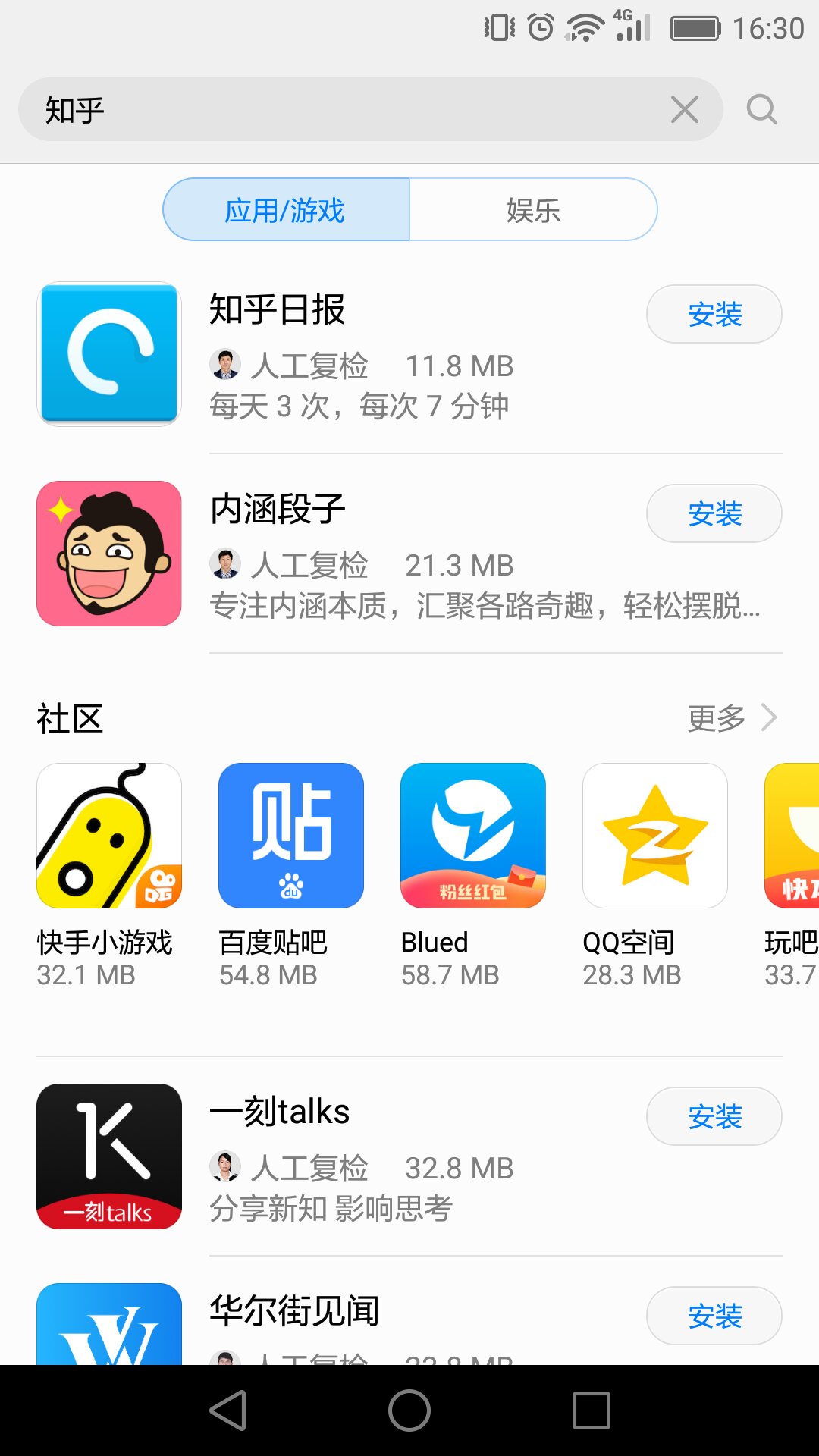Tap the Blued app icon

pyautogui.click(x=473, y=835)
